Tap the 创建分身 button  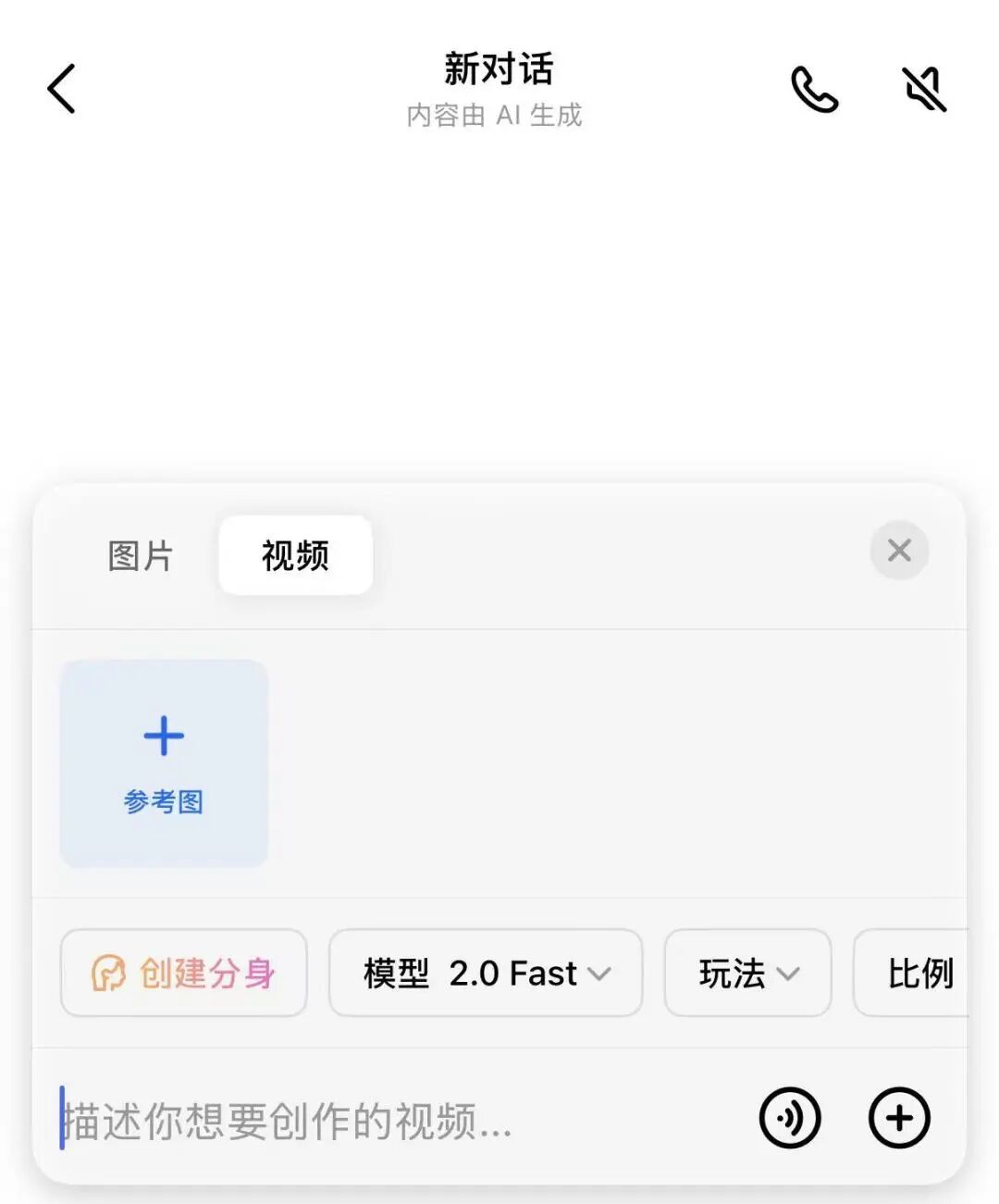tap(183, 973)
